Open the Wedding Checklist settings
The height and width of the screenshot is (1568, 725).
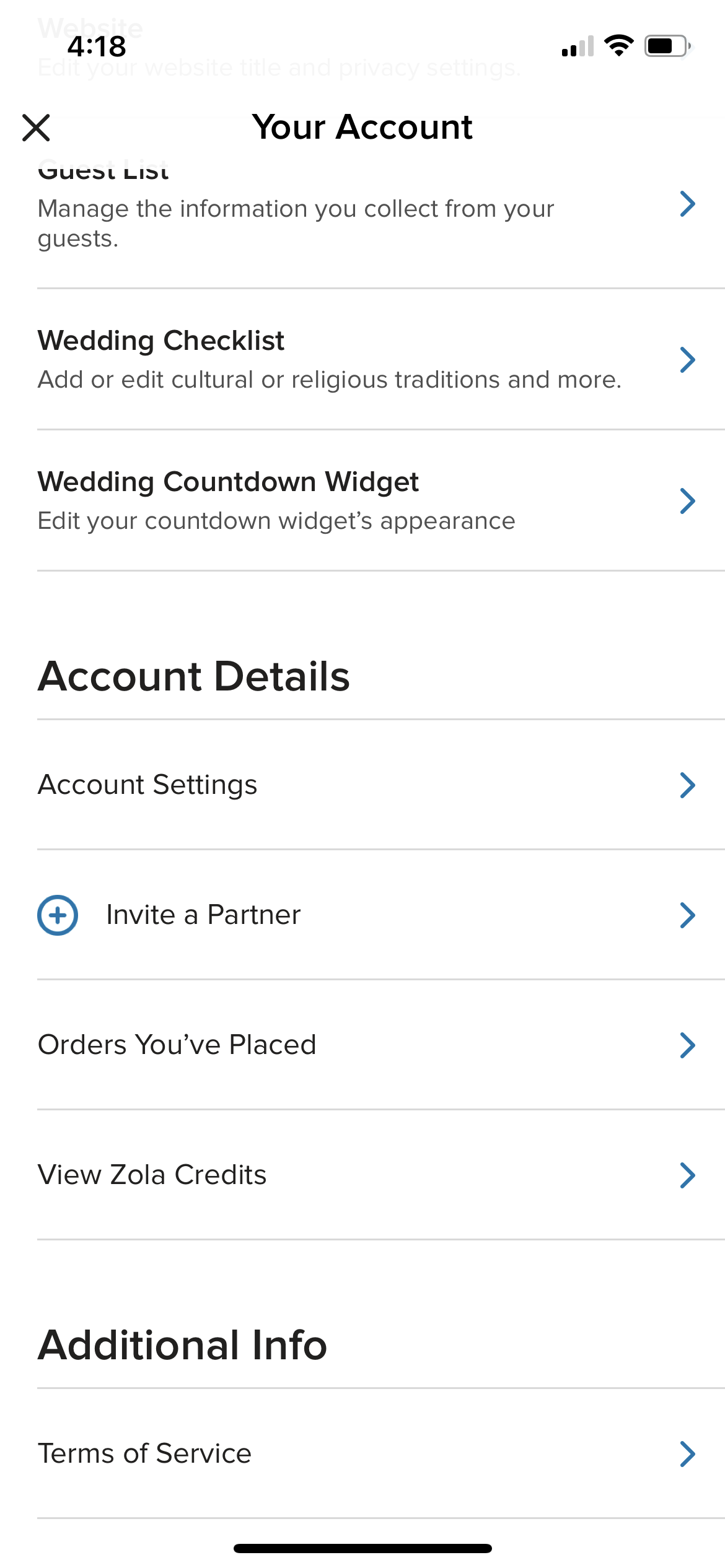(362, 359)
